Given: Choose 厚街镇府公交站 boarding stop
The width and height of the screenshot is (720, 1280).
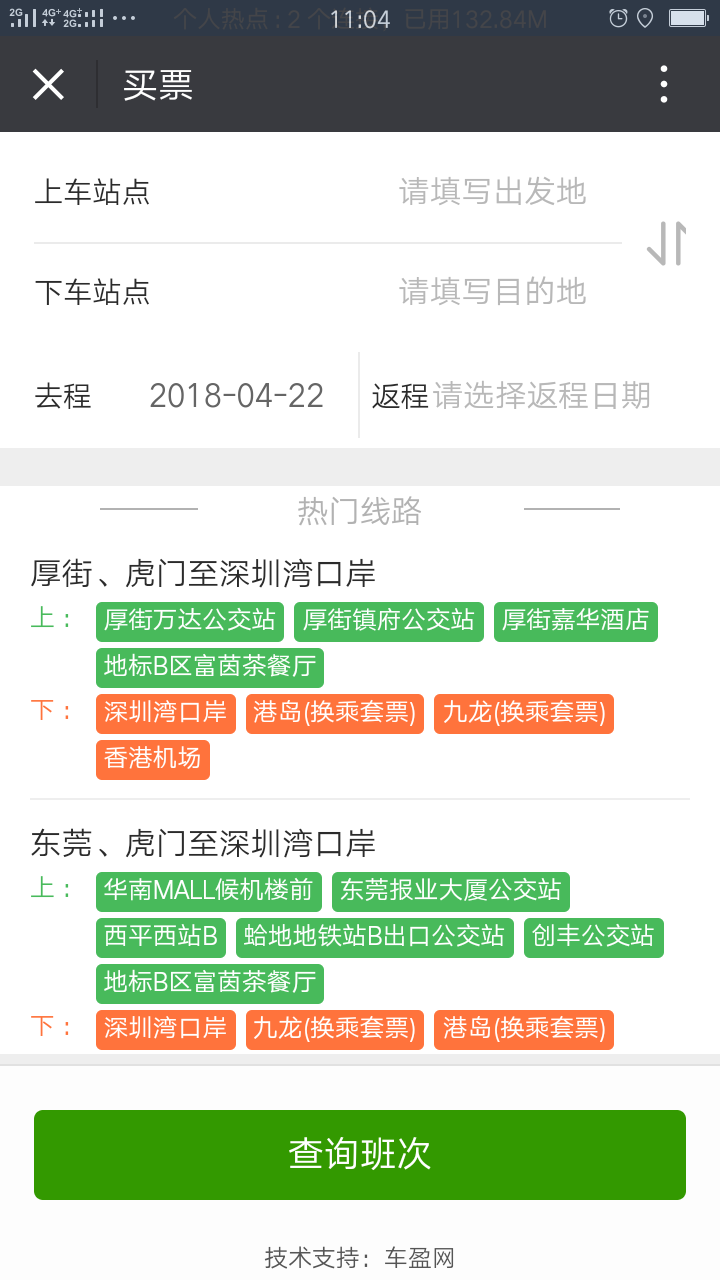Looking at the screenshot, I should pos(389,621).
